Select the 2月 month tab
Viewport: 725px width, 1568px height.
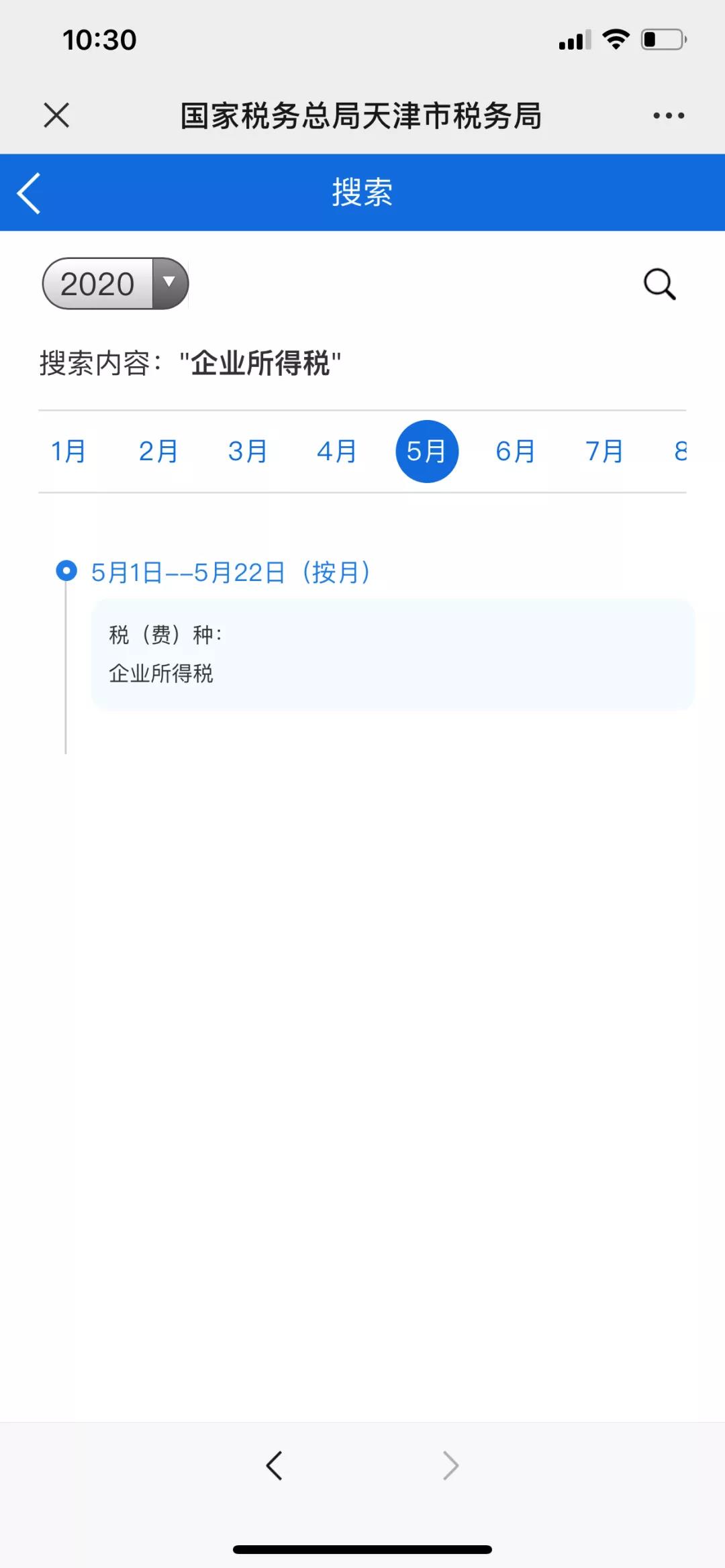click(x=158, y=452)
